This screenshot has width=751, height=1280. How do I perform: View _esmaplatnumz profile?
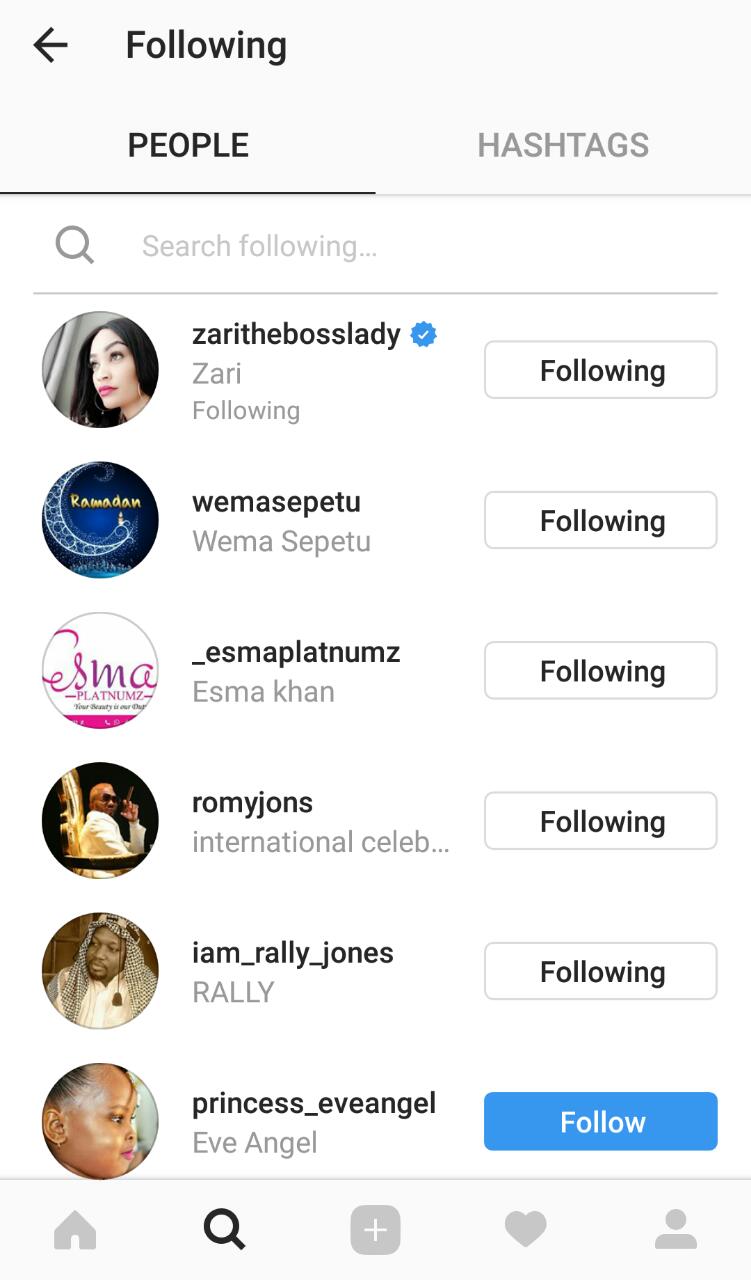(x=296, y=653)
